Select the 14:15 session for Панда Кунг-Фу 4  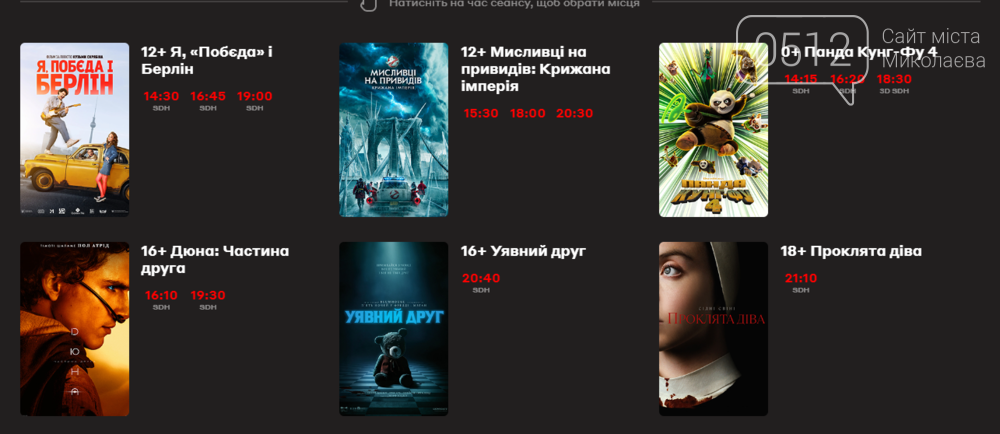(x=801, y=80)
